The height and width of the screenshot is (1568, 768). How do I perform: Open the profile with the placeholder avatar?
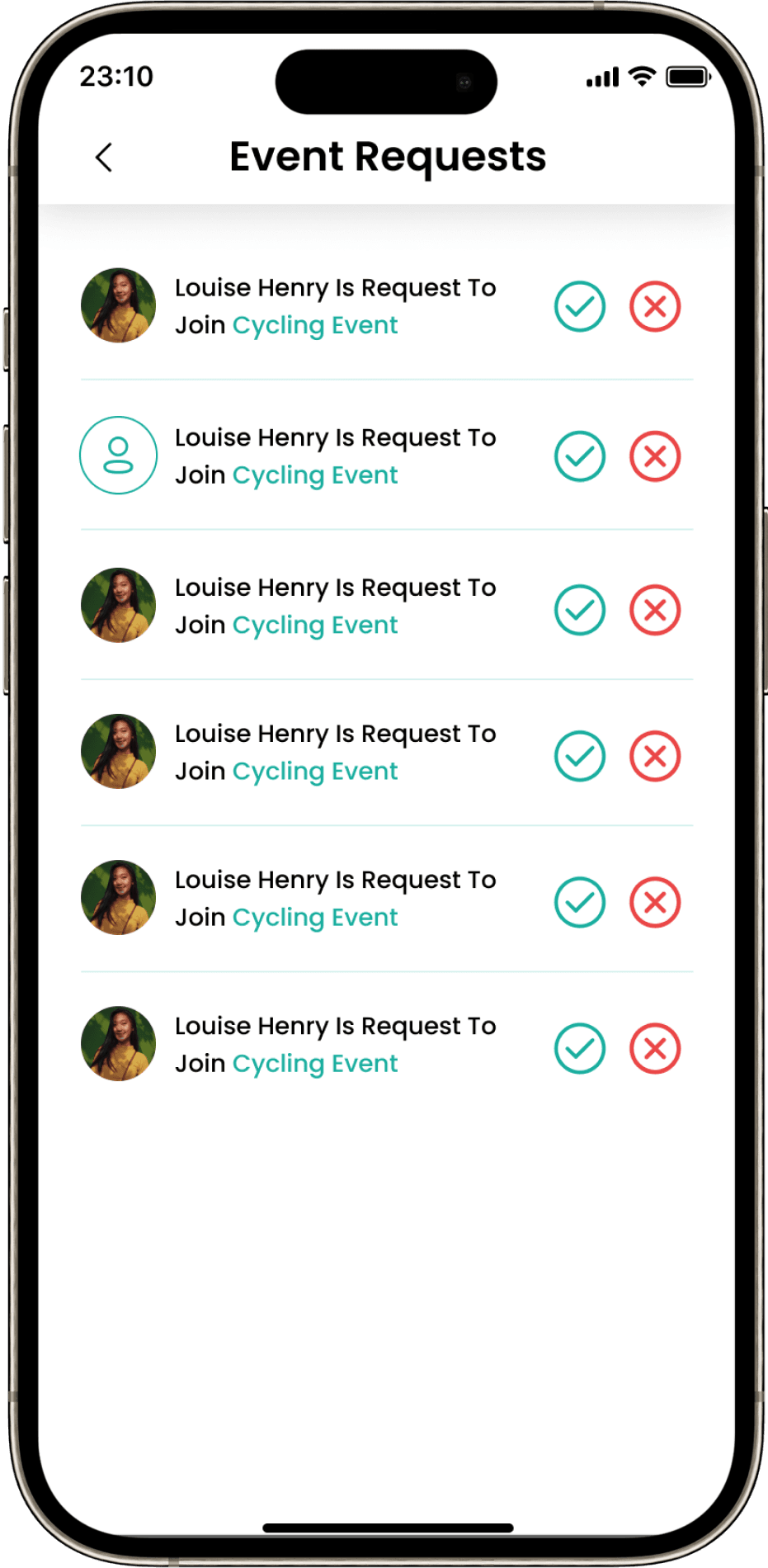[x=118, y=456]
